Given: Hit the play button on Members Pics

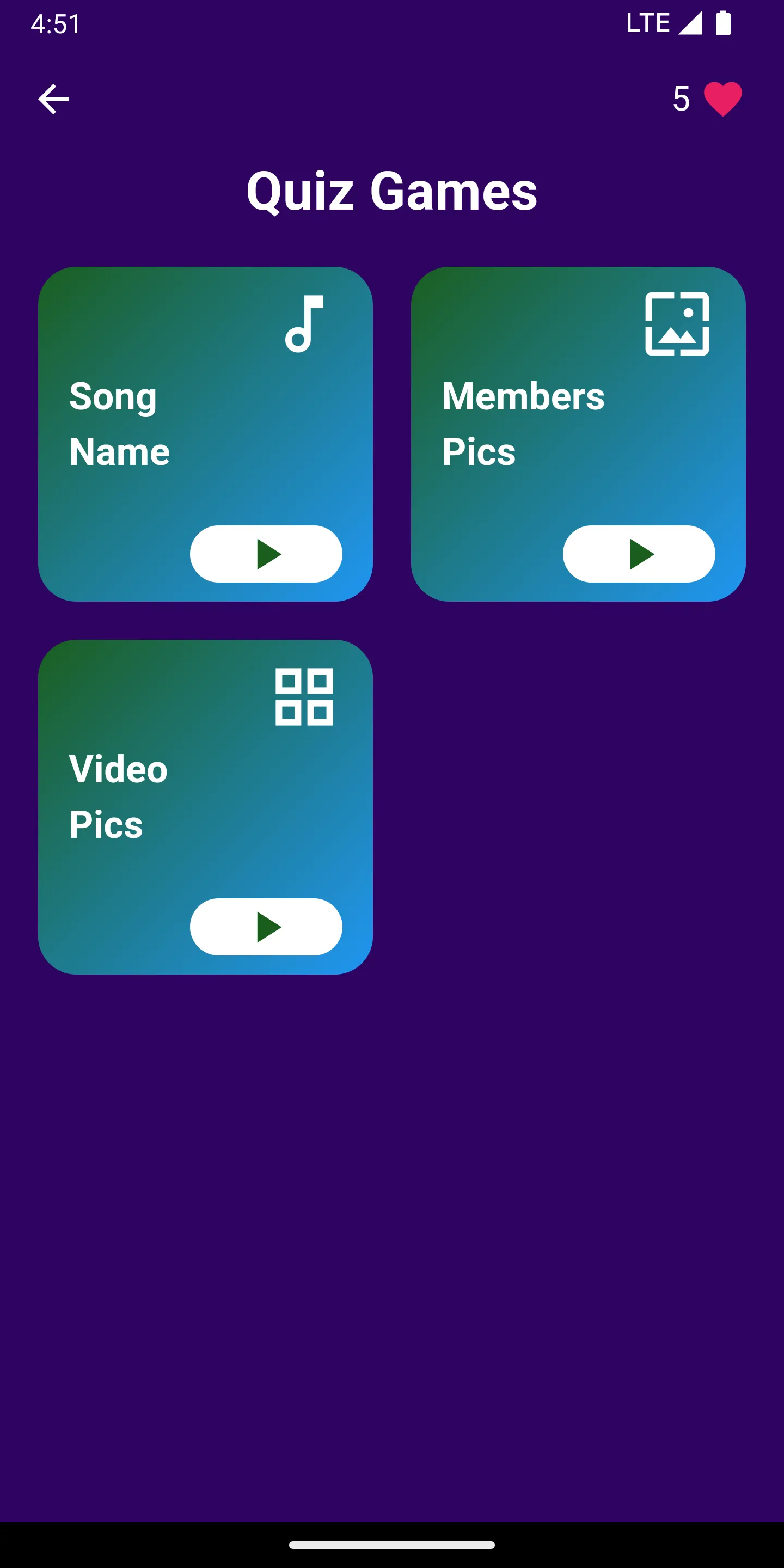Looking at the screenshot, I should pyautogui.click(x=639, y=554).
